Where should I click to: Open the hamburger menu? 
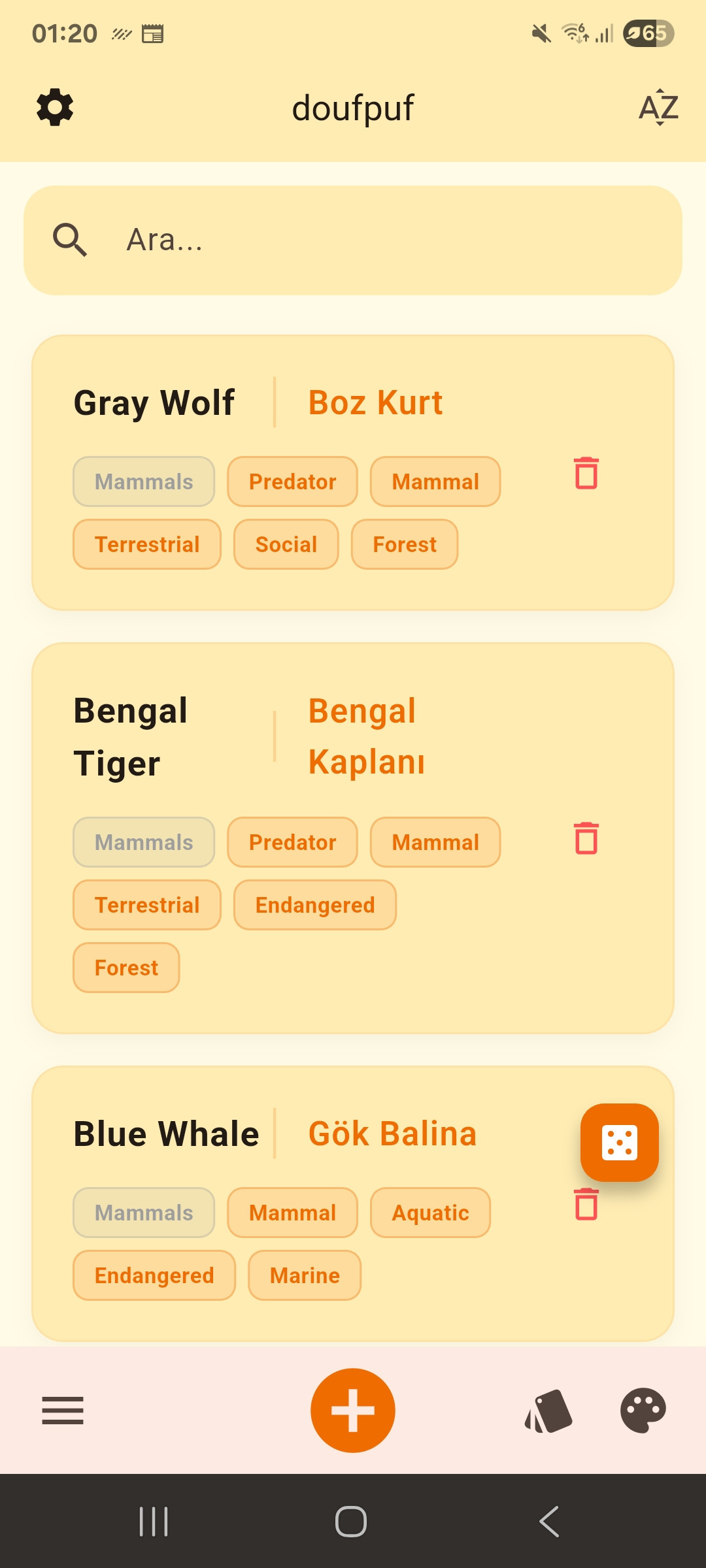63,1411
